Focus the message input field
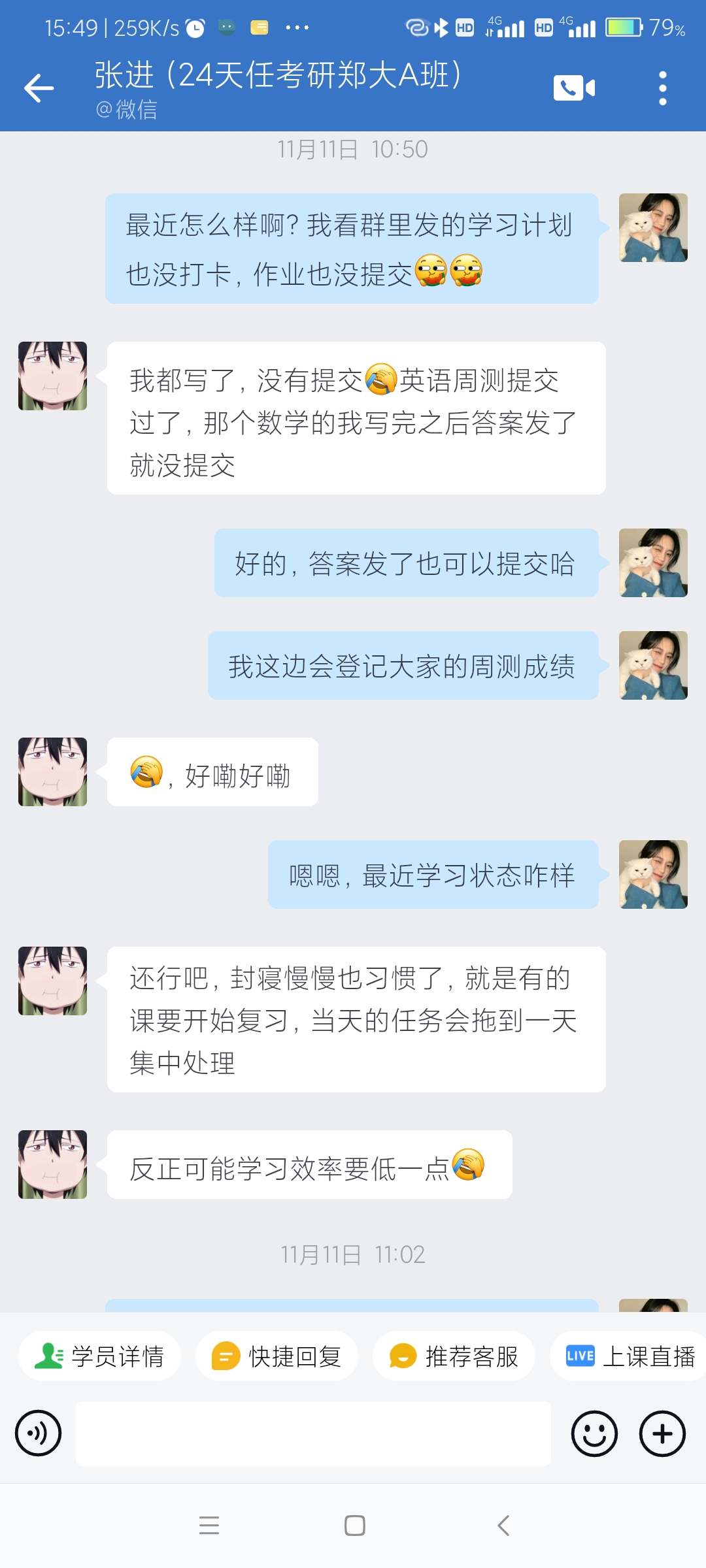Viewport: 706px width, 1568px height. tap(313, 1433)
